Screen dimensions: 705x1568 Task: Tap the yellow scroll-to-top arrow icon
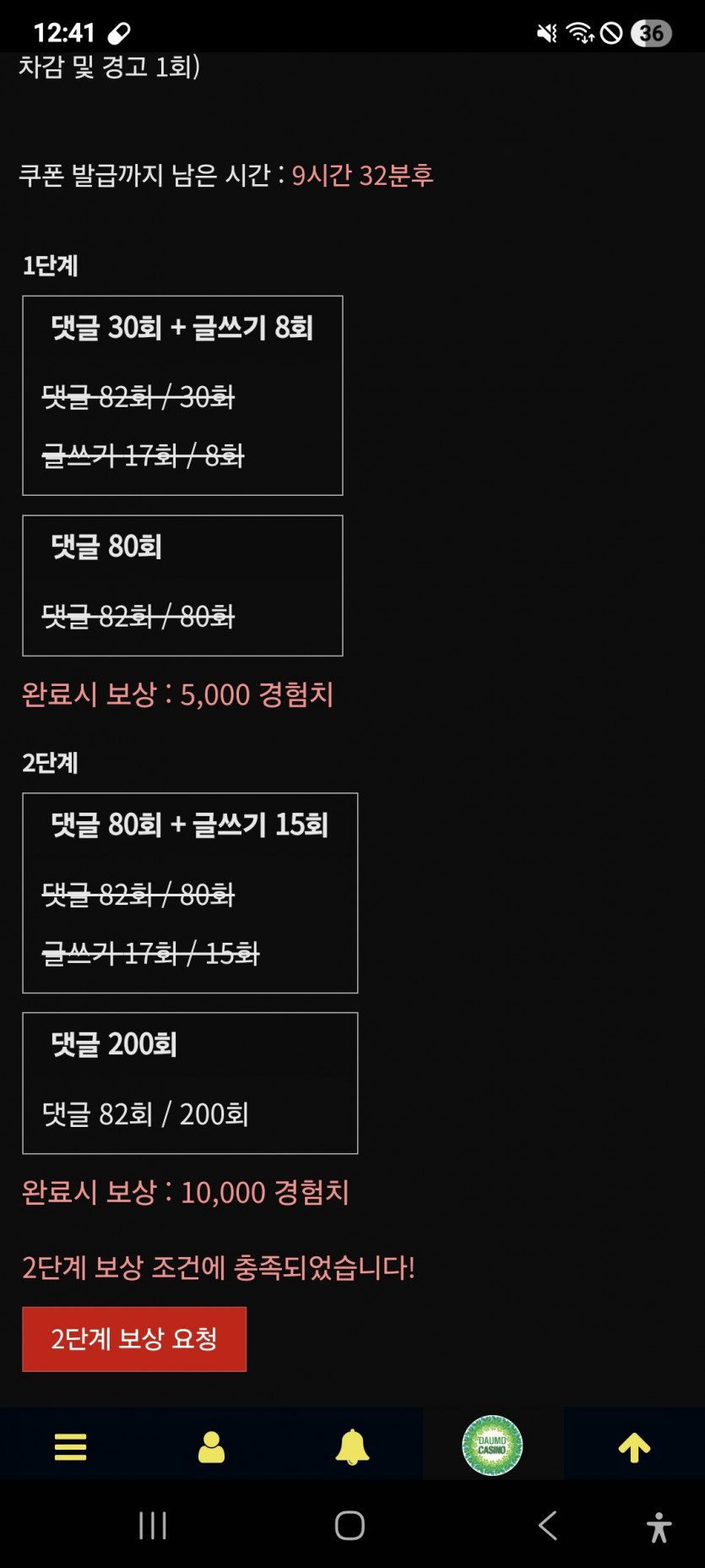pyautogui.click(x=636, y=1446)
